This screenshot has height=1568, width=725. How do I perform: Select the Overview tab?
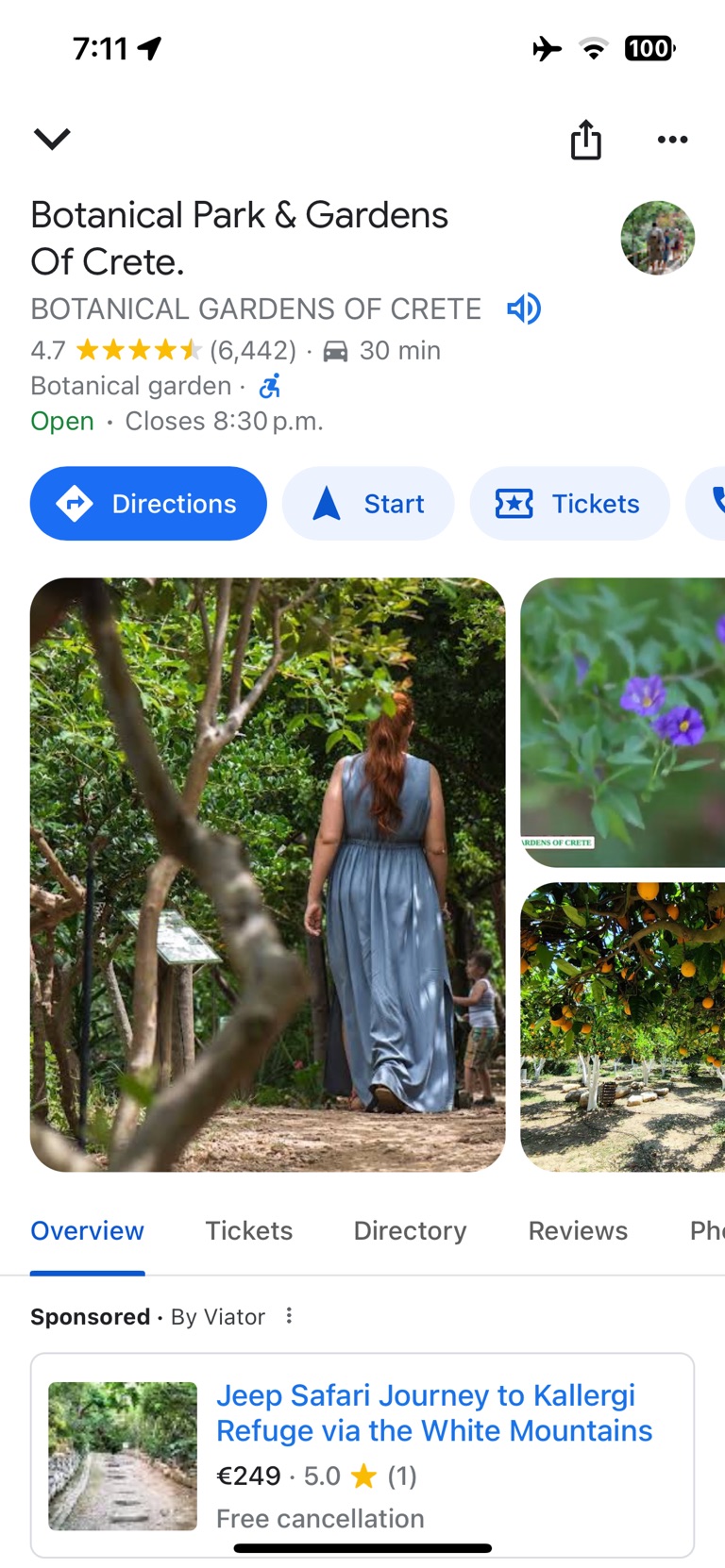(87, 1230)
